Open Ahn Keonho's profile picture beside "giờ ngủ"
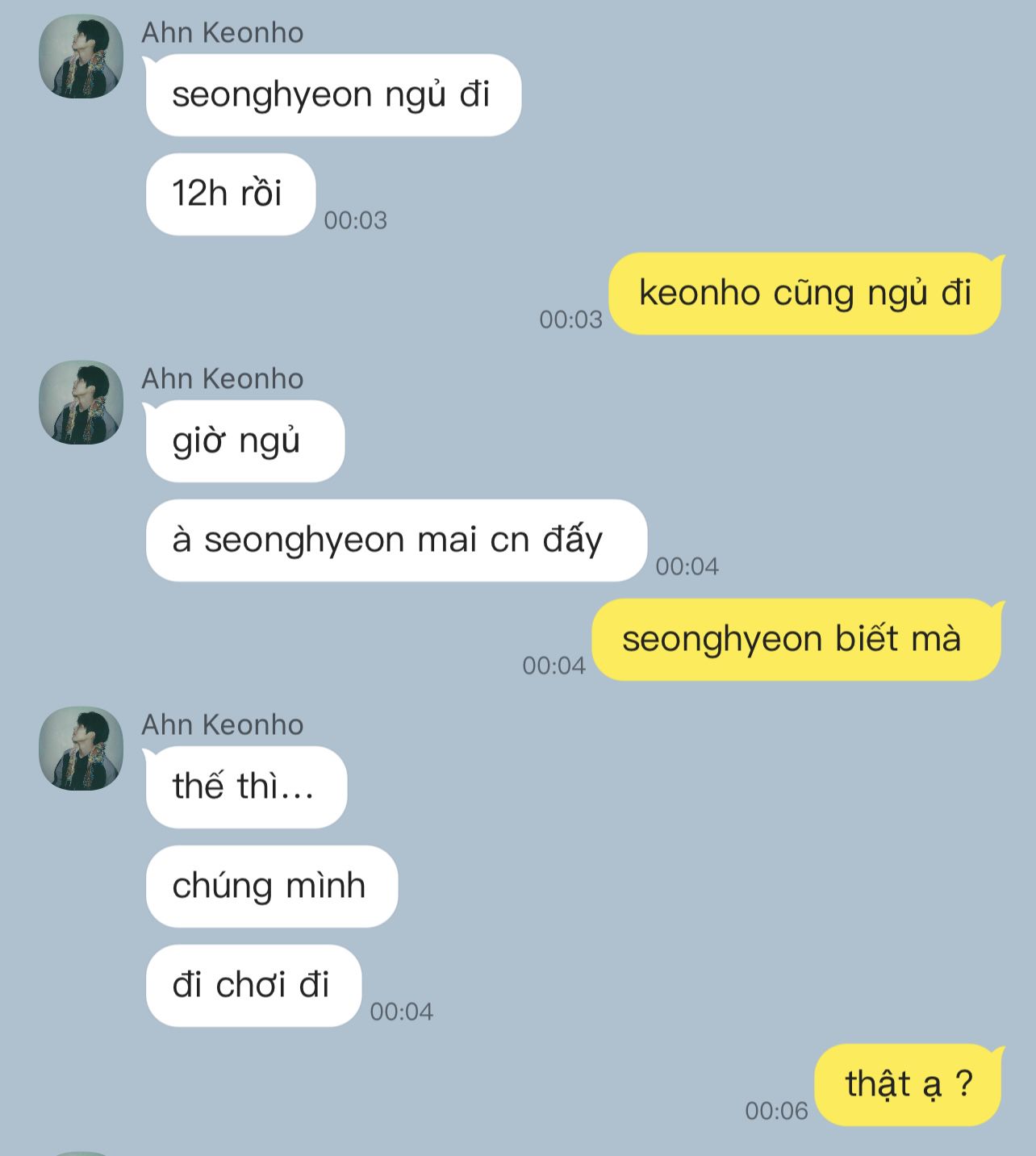The width and height of the screenshot is (1036, 1156). coord(81,402)
